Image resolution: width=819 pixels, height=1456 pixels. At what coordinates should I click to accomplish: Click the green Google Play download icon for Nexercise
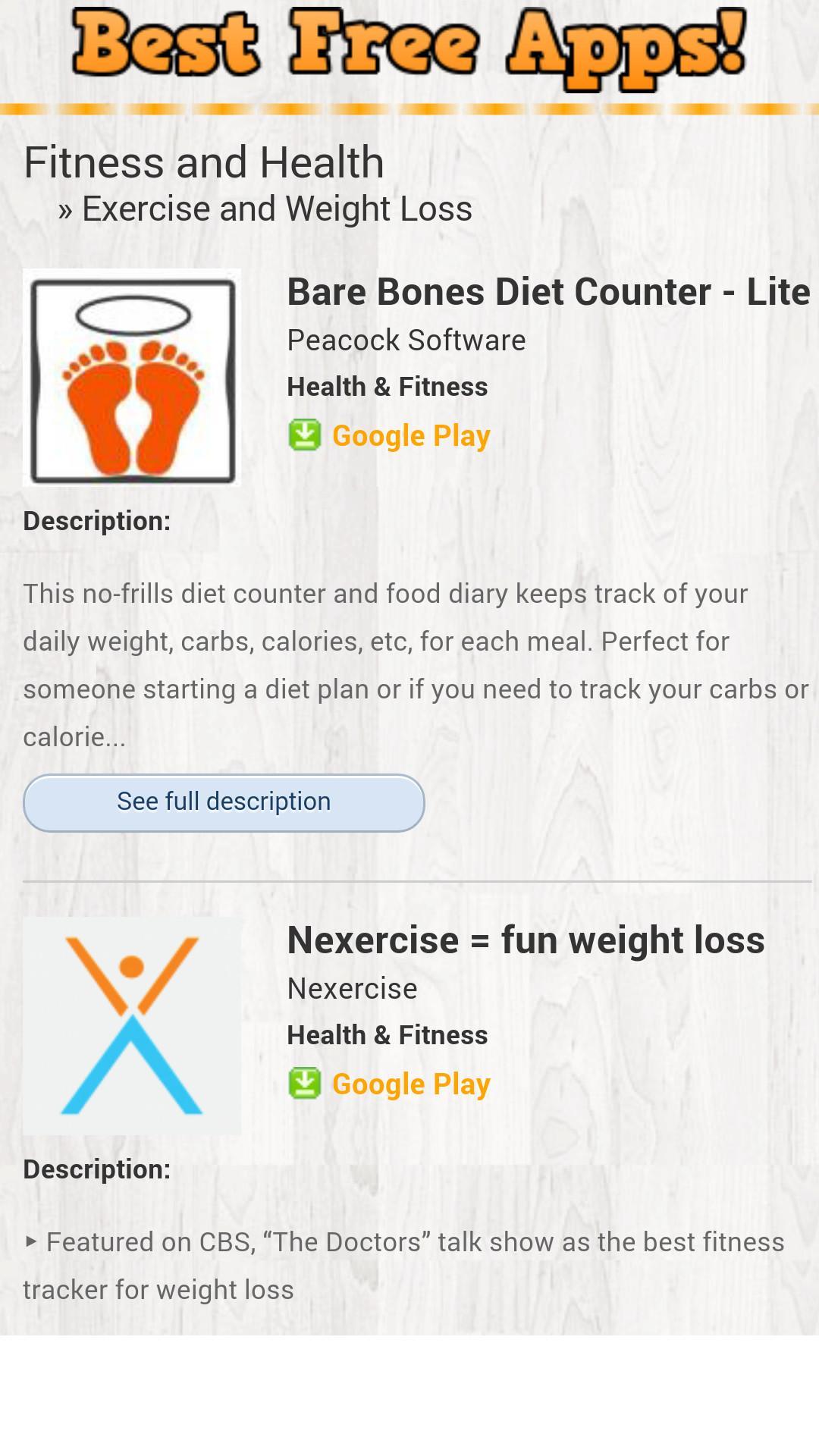[305, 1082]
